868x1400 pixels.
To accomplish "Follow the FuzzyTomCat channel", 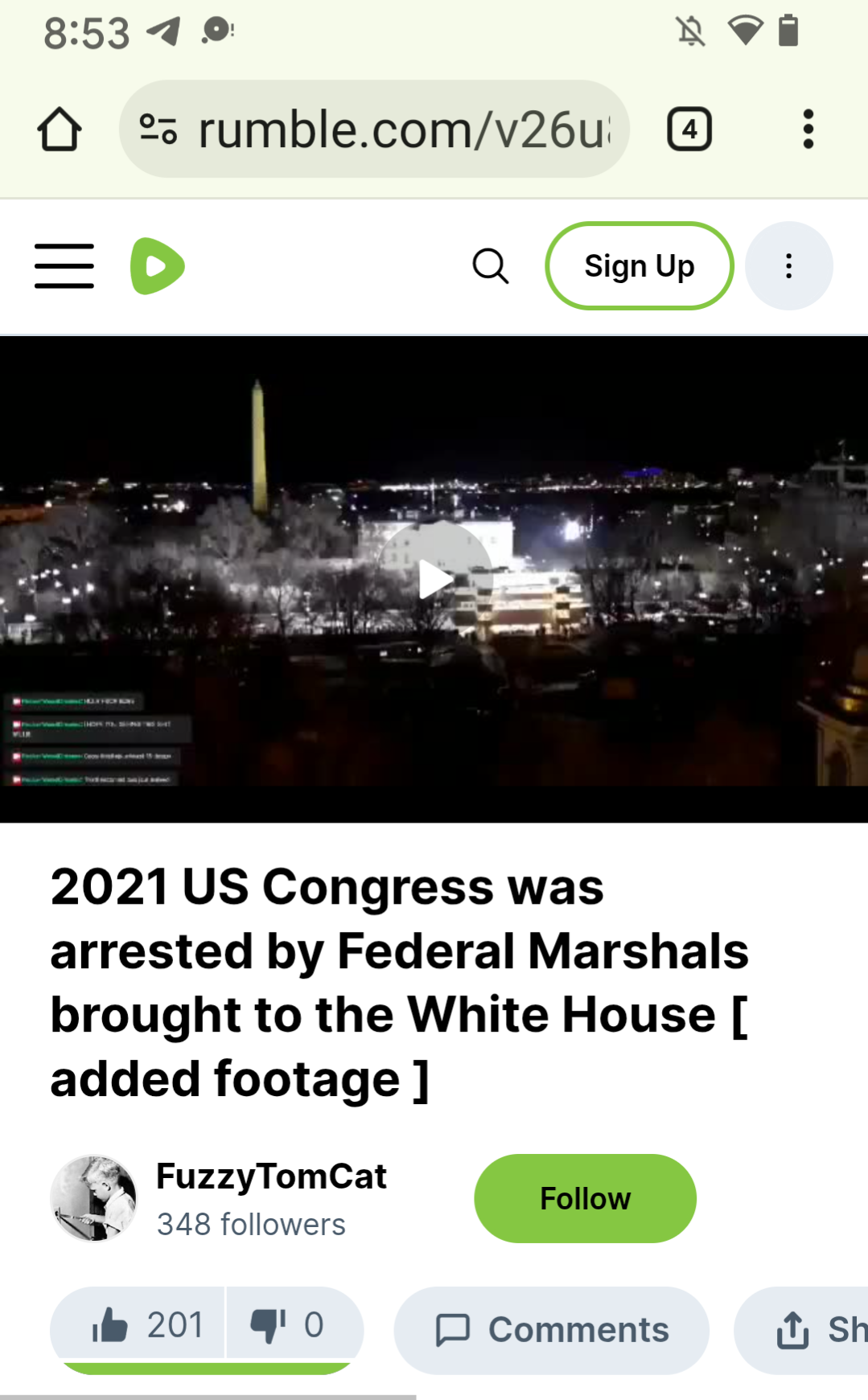I will 585,1198.
